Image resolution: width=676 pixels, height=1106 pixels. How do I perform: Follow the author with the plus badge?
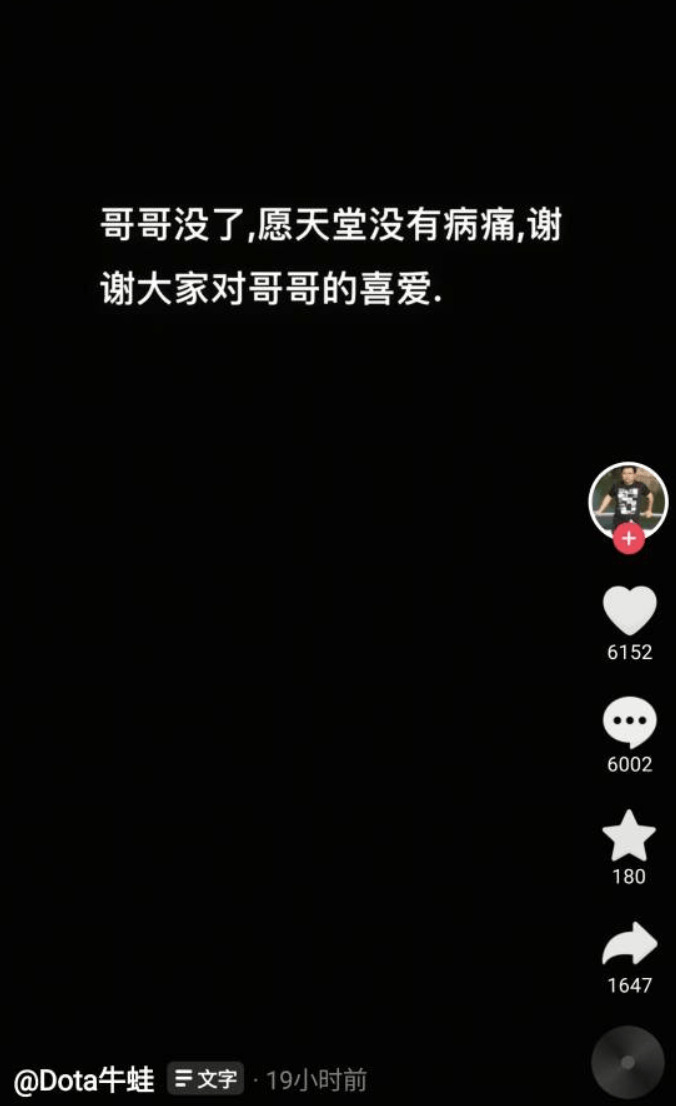coord(628,539)
